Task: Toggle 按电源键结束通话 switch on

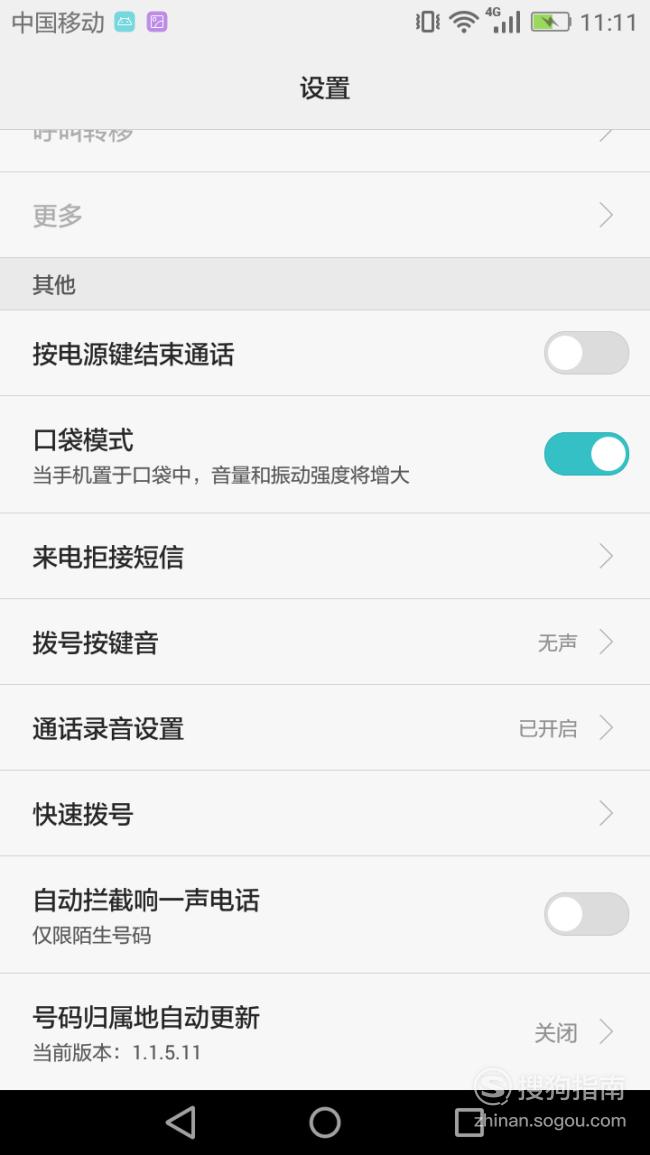Action: tap(587, 353)
